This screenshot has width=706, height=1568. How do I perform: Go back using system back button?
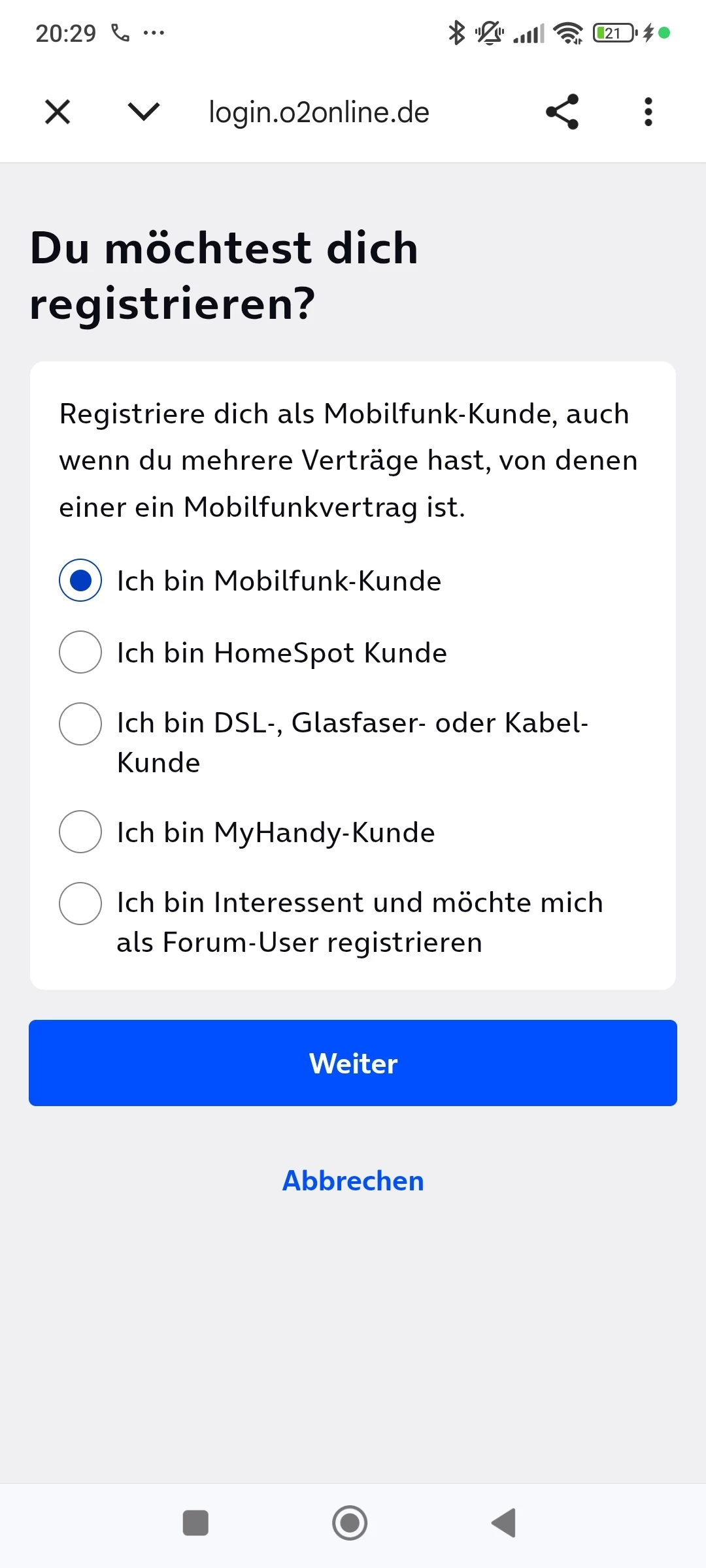click(x=504, y=1523)
